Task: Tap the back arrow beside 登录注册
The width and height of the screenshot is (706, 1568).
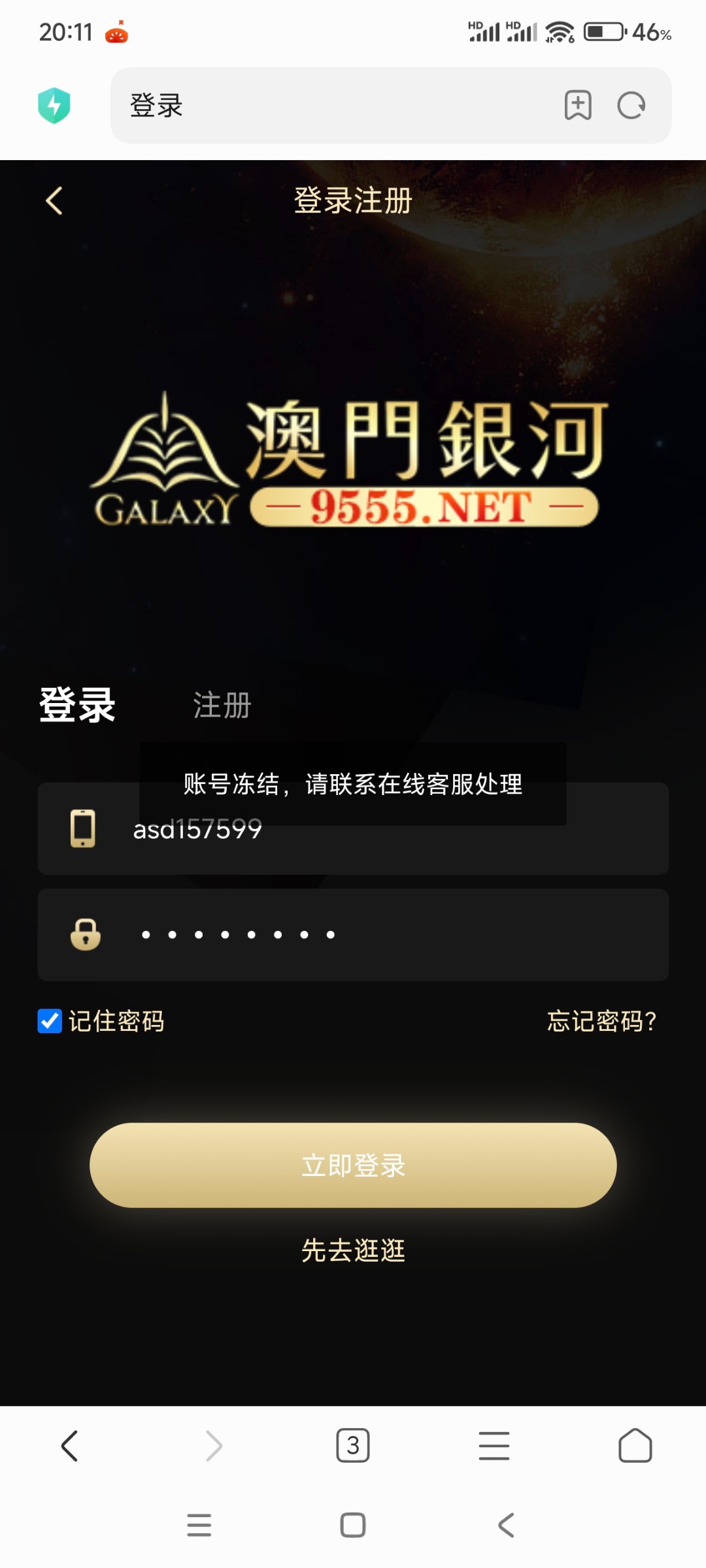Action: (x=54, y=201)
